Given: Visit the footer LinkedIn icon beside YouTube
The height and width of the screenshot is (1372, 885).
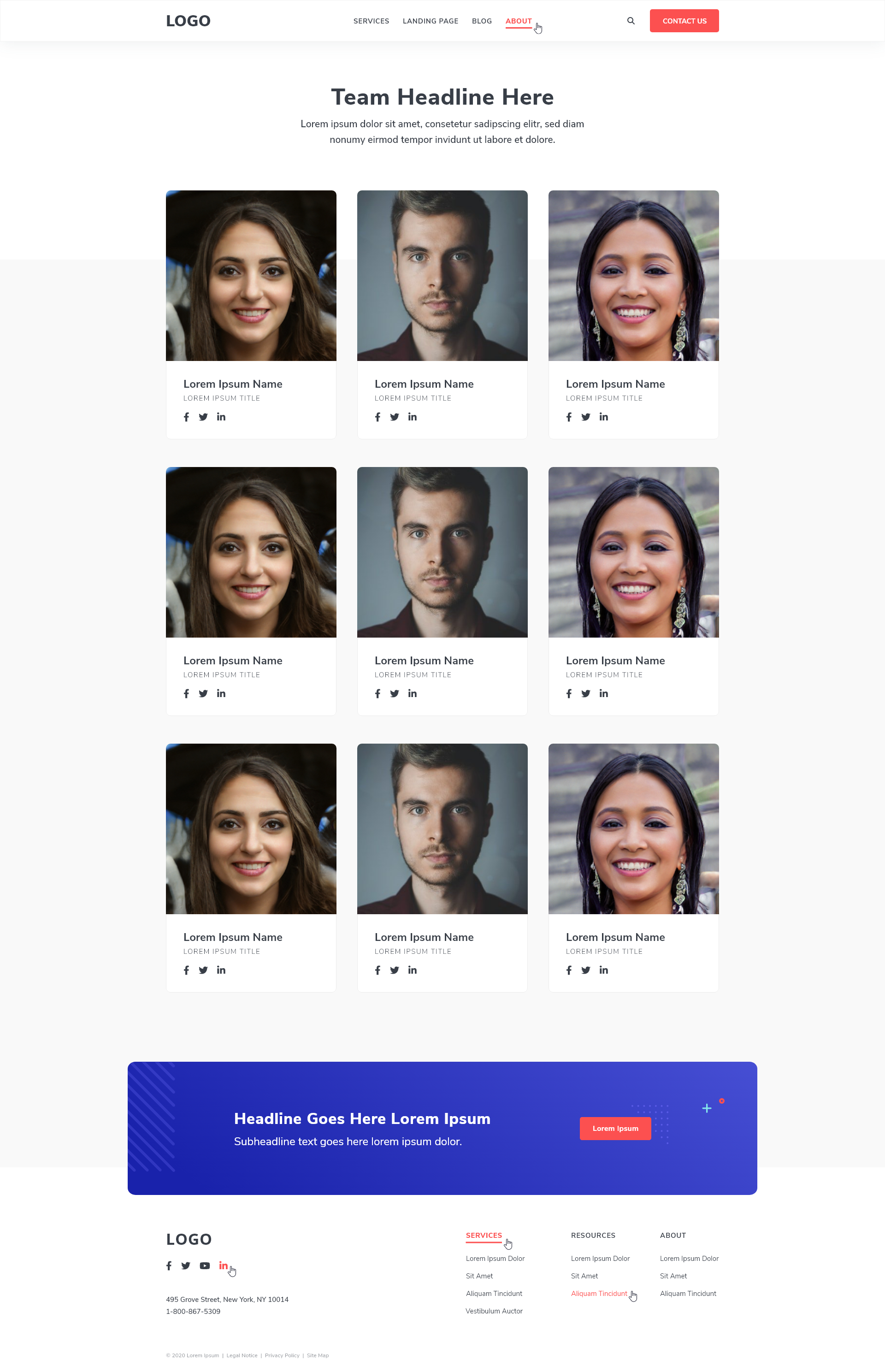Looking at the screenshot, I should pyautogui.click(x=223, y=1266).
